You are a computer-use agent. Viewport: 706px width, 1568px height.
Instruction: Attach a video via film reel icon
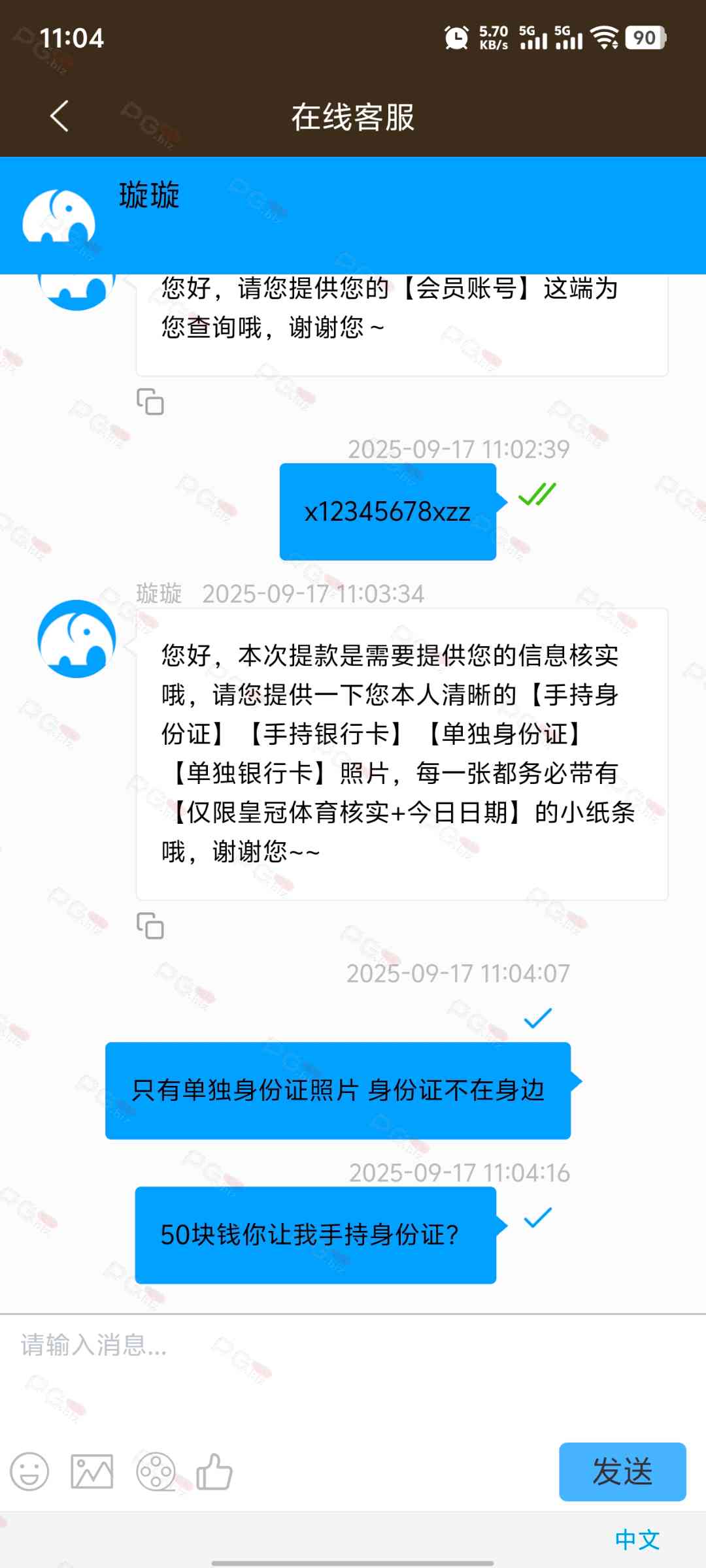tap(156, 1472)
